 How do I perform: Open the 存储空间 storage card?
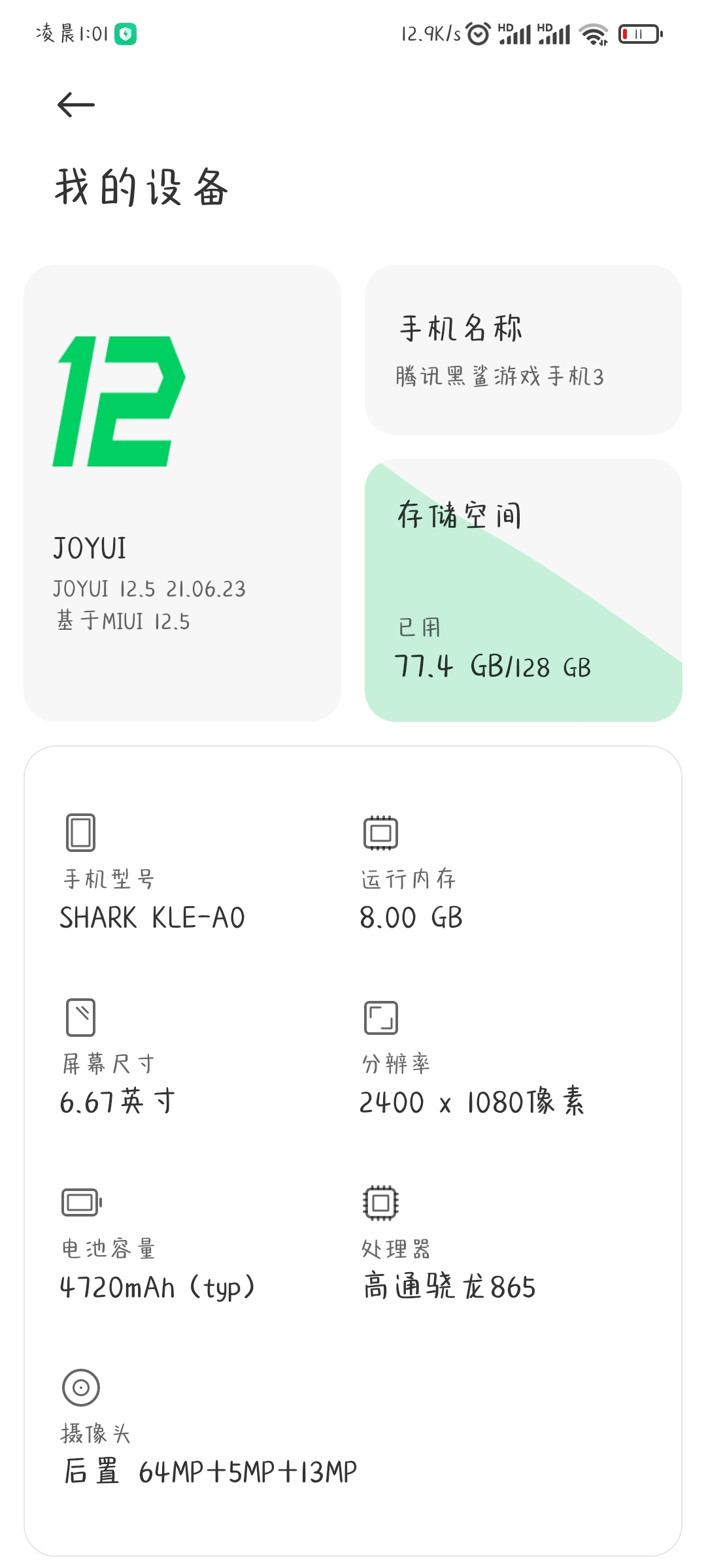pos(523,590)
